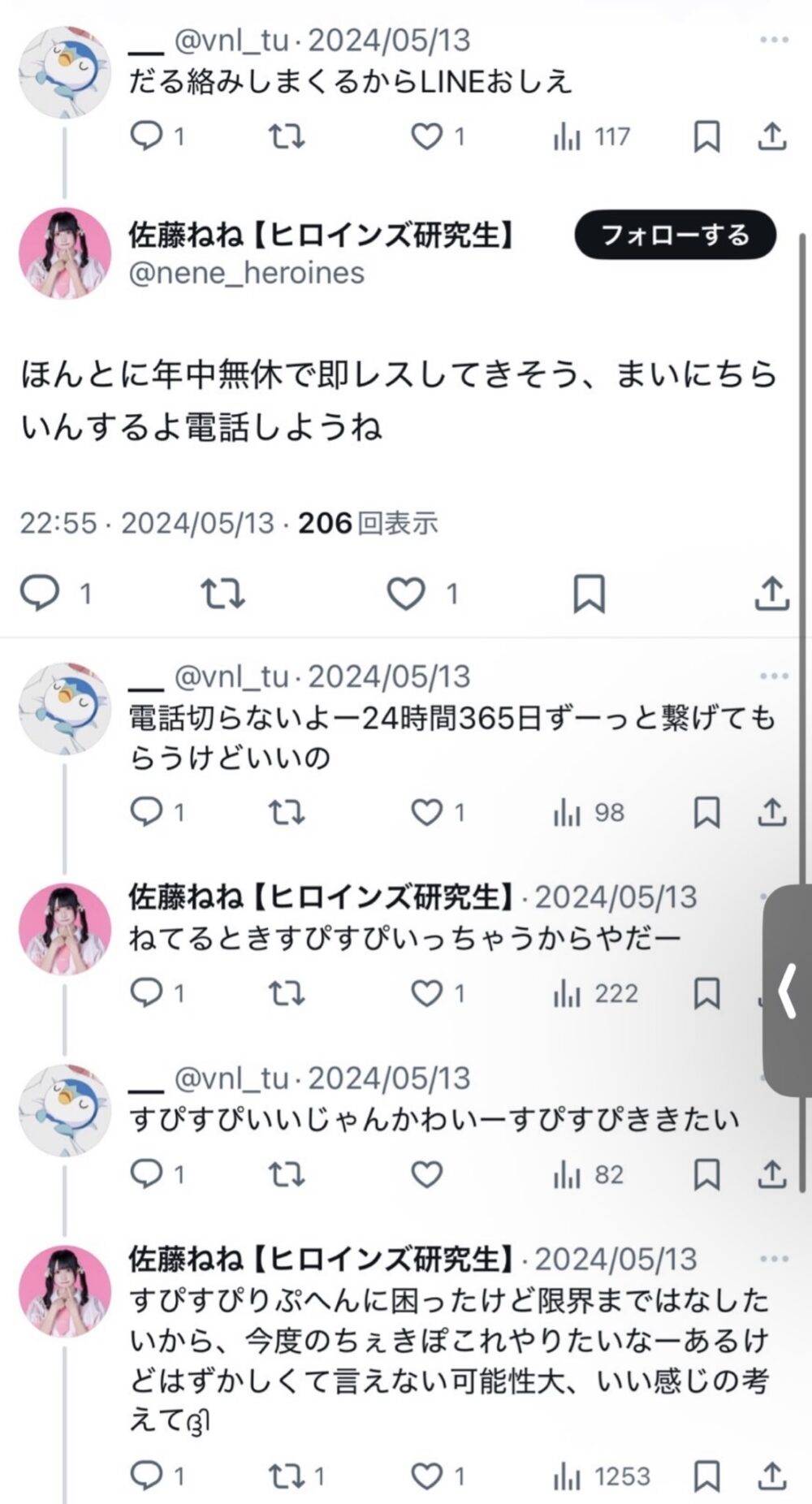Retweet the ねてるときすぴすぴ reply
The image size is (812, 1504).
(287, 992)
